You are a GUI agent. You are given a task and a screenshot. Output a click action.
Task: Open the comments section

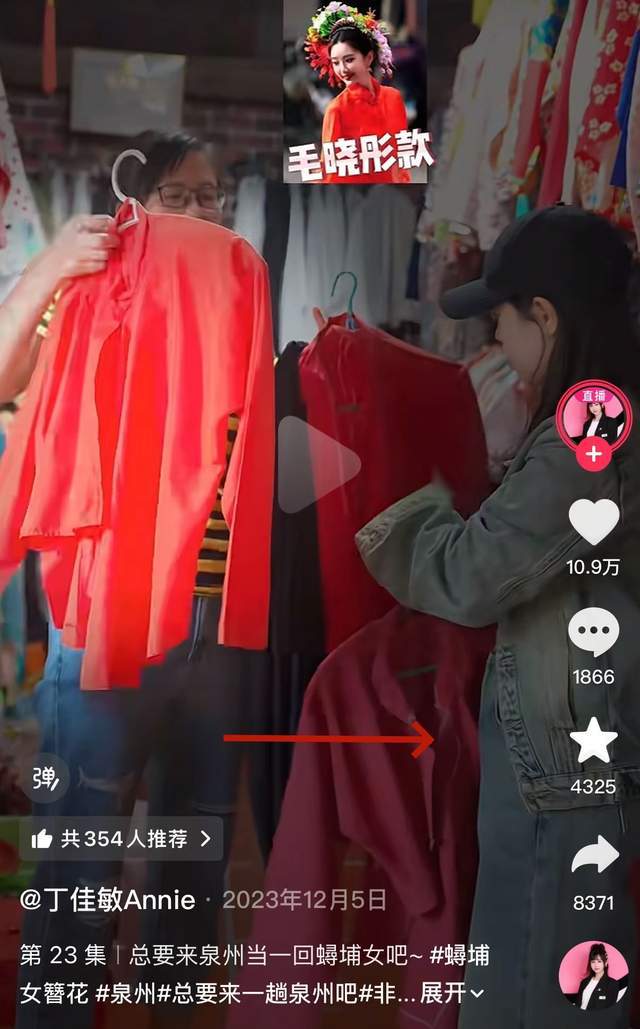(593, 633)
